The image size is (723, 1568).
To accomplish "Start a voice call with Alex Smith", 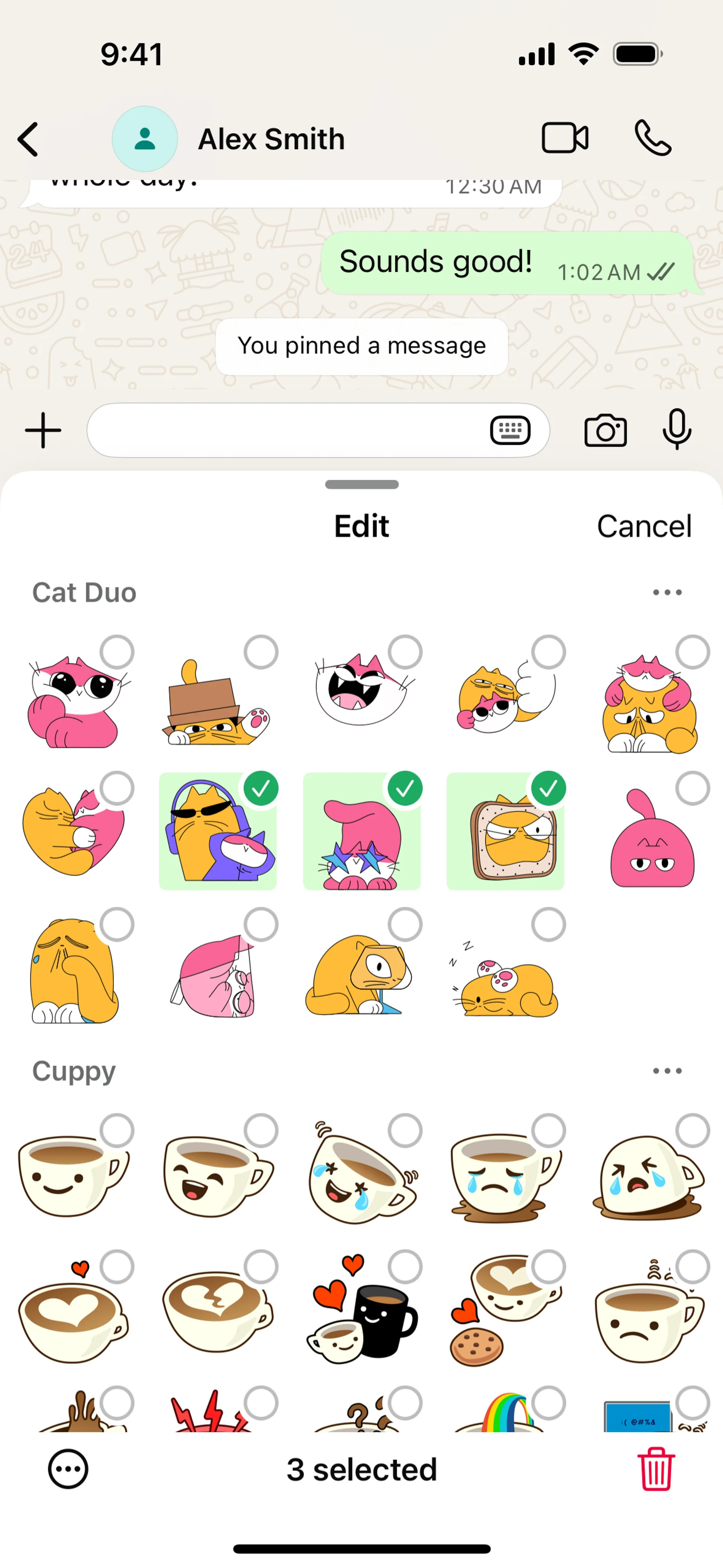I will pyautogui.click(x=653, y=138).
